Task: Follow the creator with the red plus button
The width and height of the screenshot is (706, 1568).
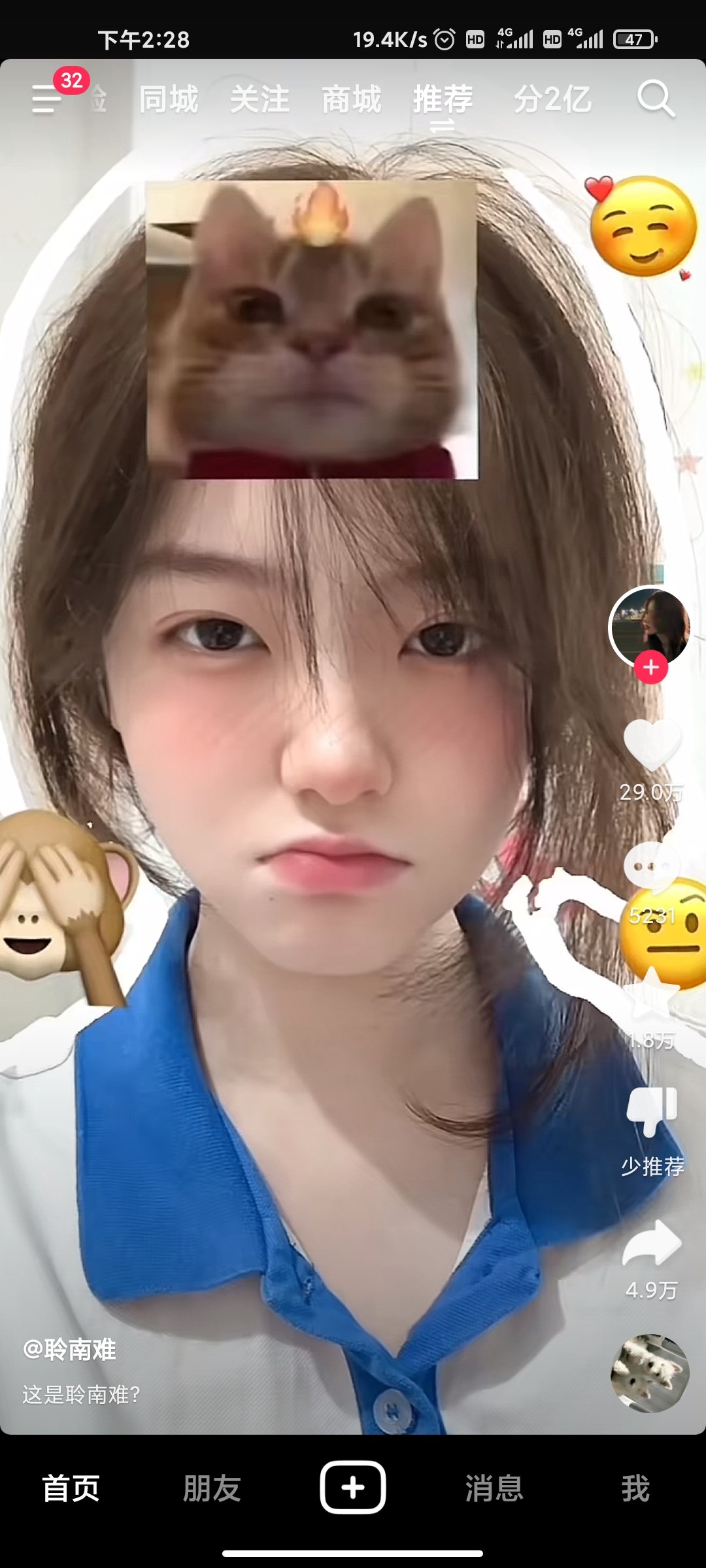Action: (650, 667)
